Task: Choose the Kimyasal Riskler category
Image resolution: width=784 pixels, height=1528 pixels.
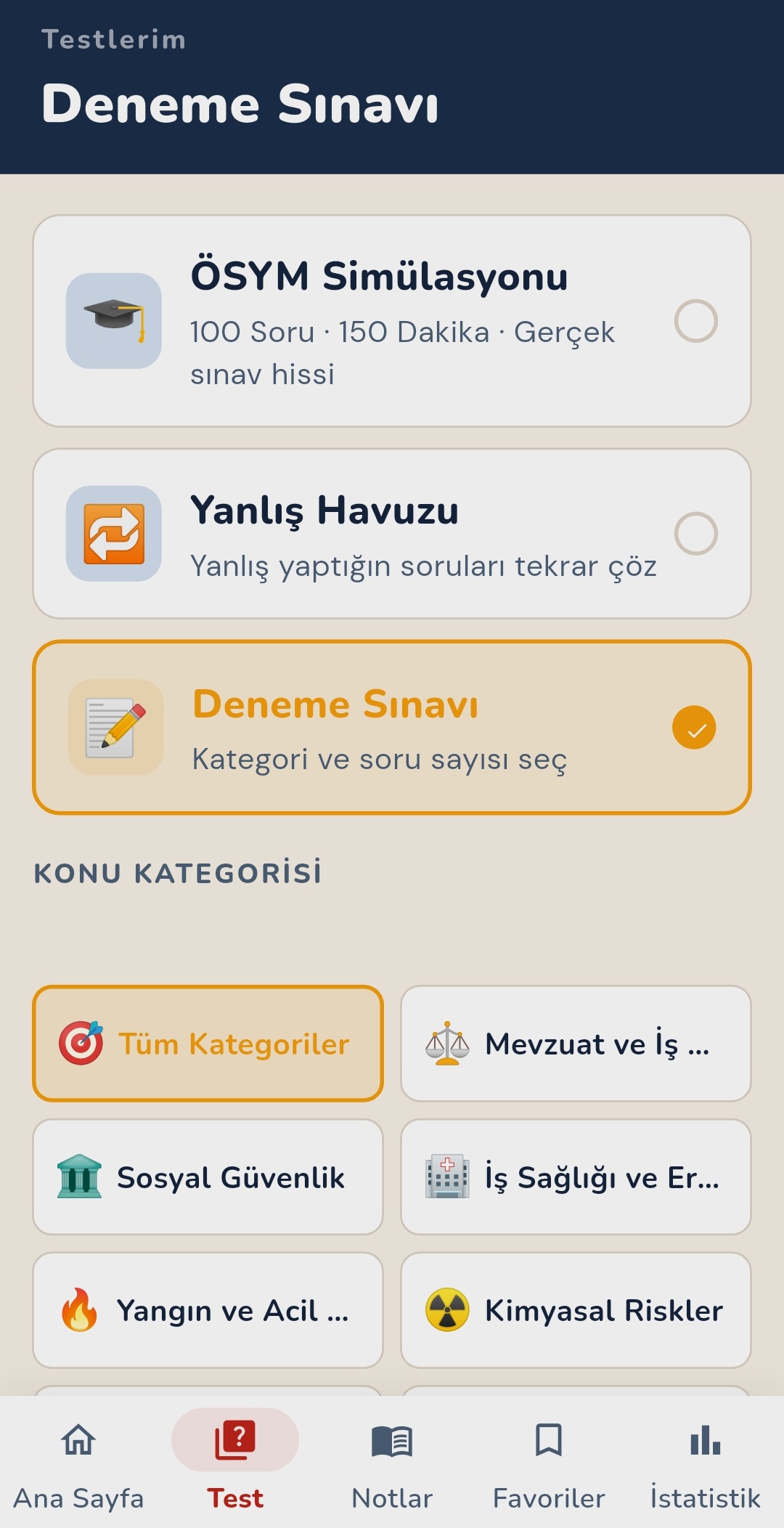Action: pyautogui.click(x=576, y=1311)
